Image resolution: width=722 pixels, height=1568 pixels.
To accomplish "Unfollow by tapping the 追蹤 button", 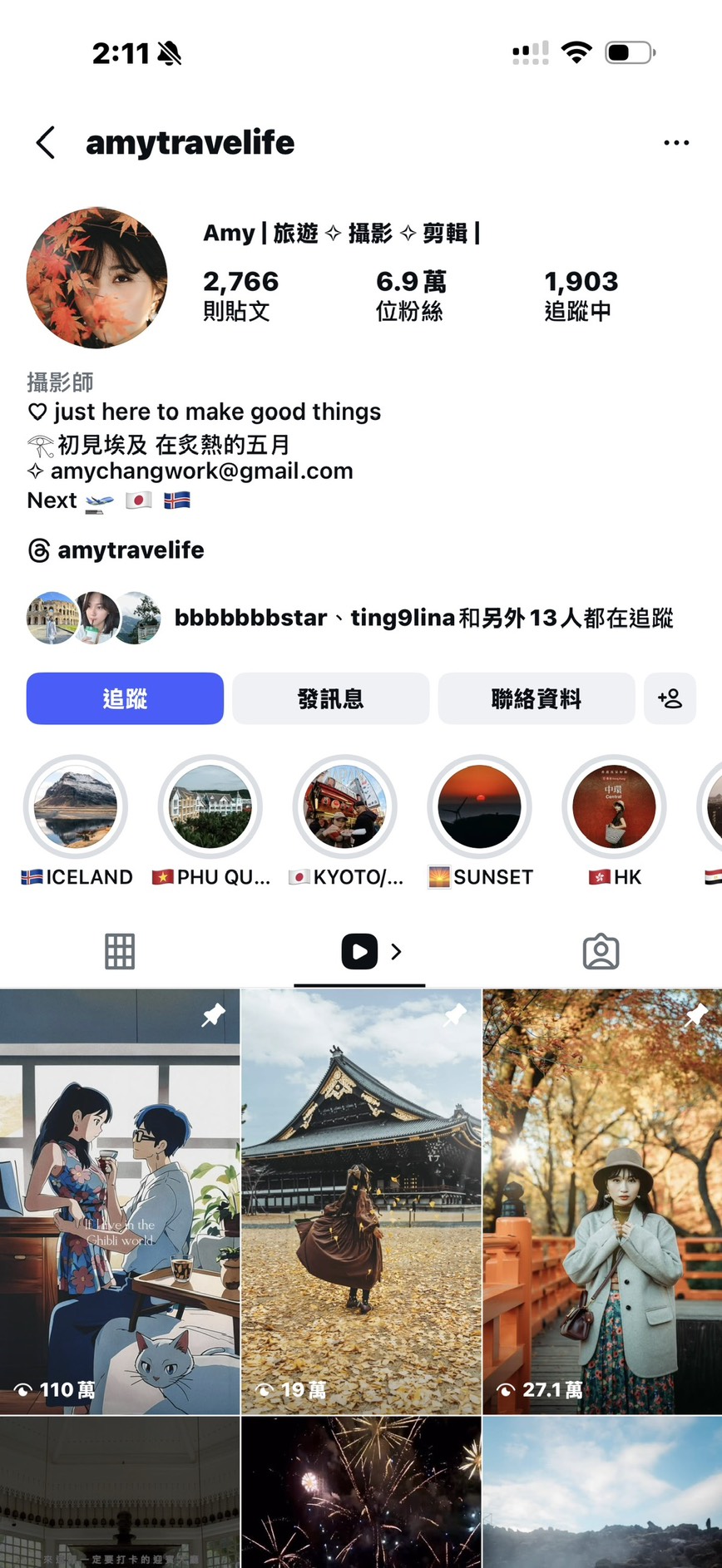I will pyautogui.click(x=124, y=698).
